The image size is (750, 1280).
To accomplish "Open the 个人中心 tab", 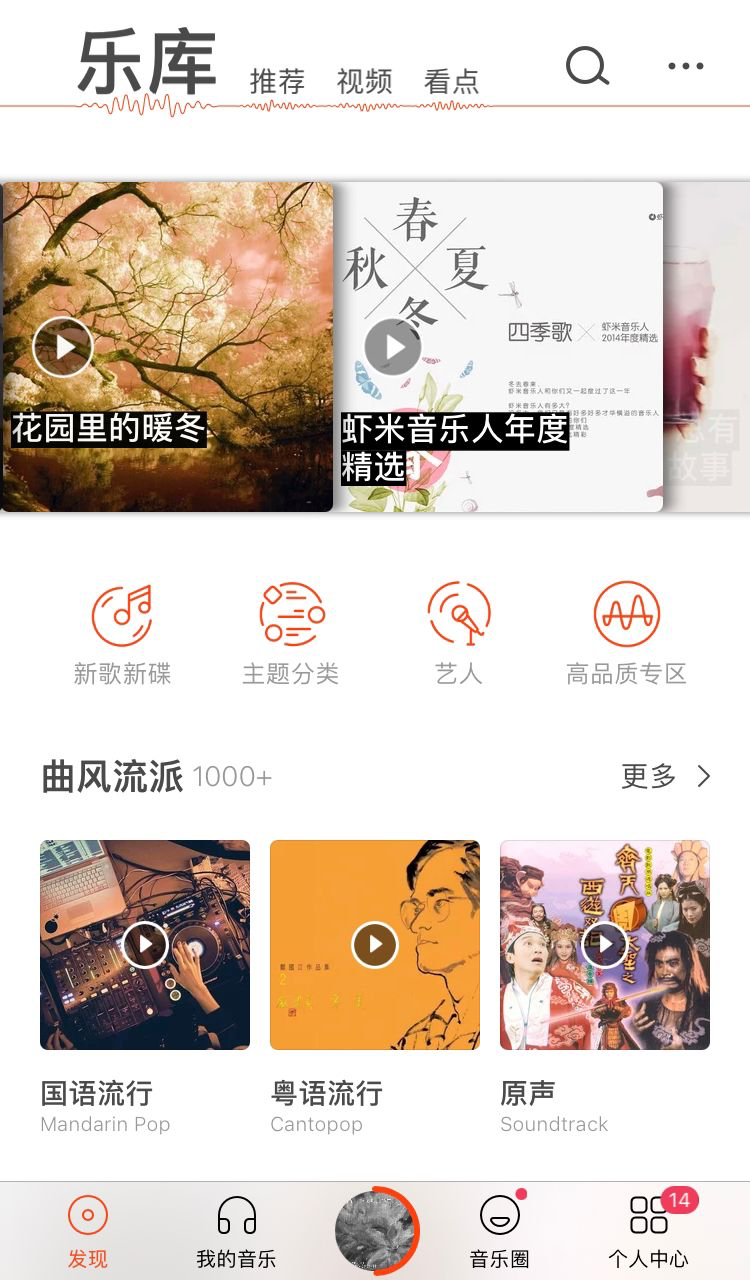I will pos(649,1232).
